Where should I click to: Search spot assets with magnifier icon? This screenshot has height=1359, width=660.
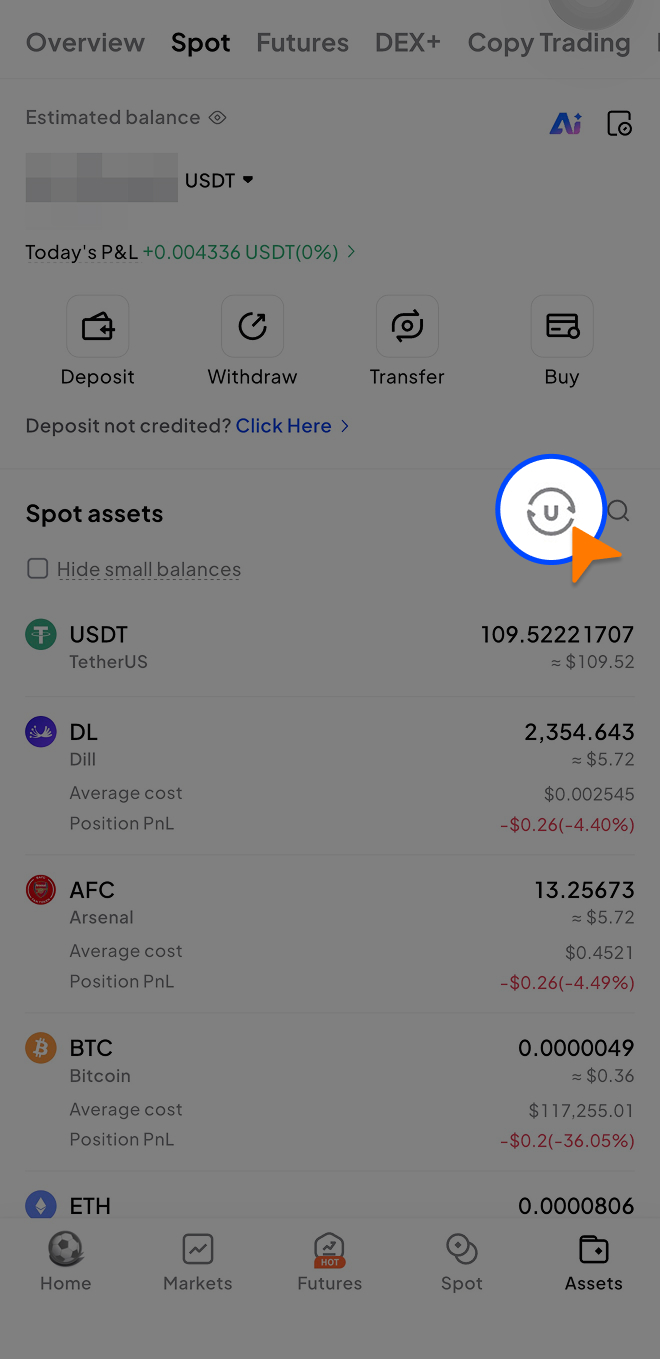point(619,511)
